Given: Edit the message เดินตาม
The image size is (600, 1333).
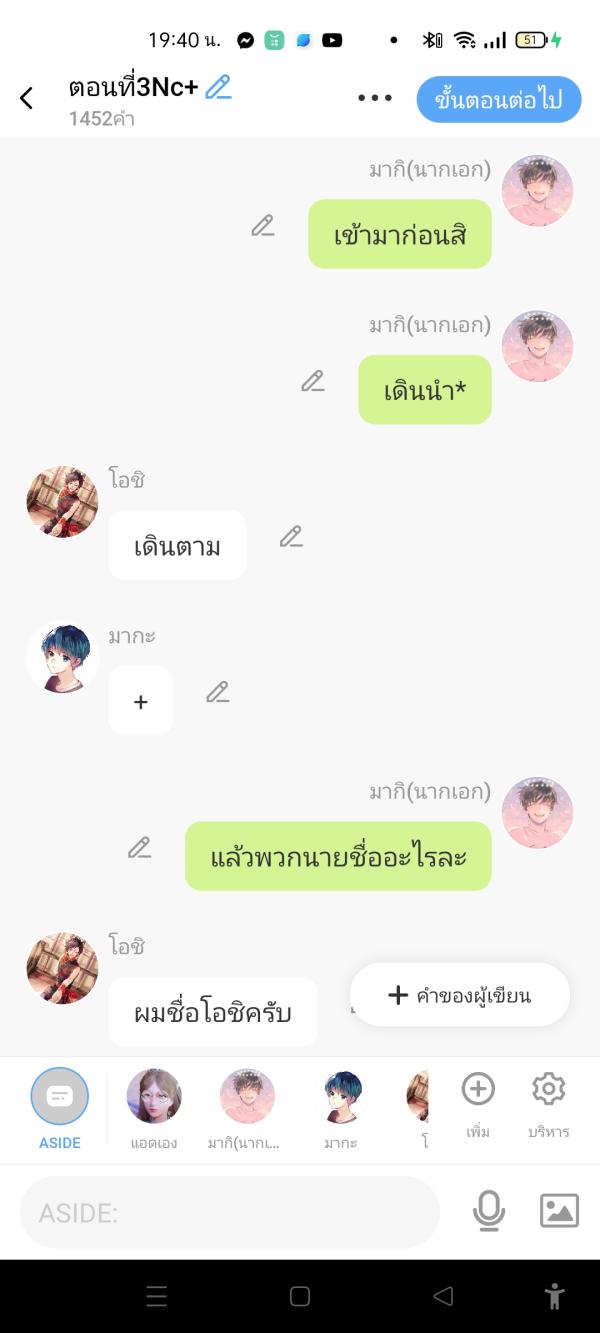Looking at the screenshot, I should (x=291, y=537).
